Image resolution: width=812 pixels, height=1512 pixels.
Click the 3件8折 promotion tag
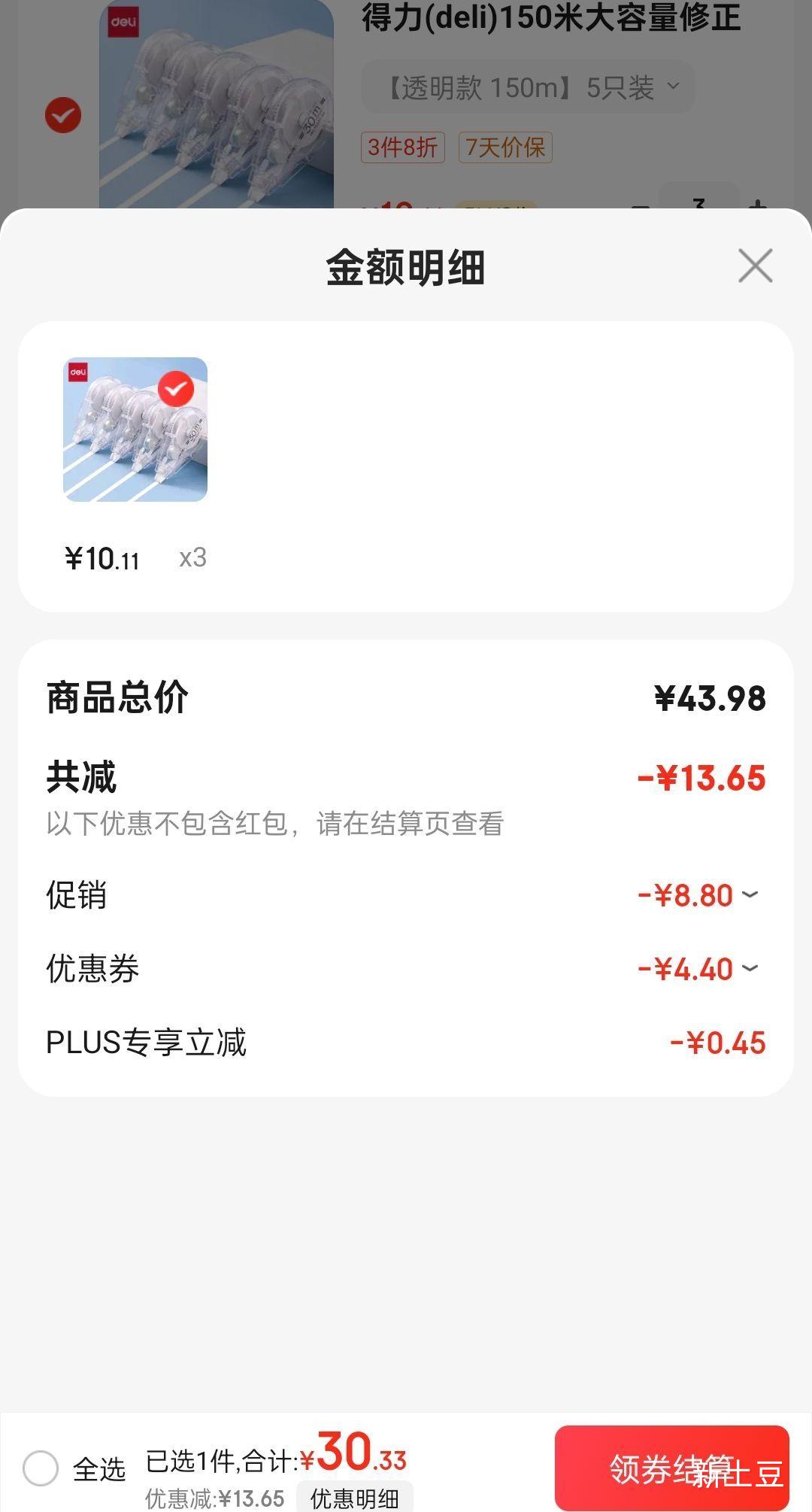403,147
